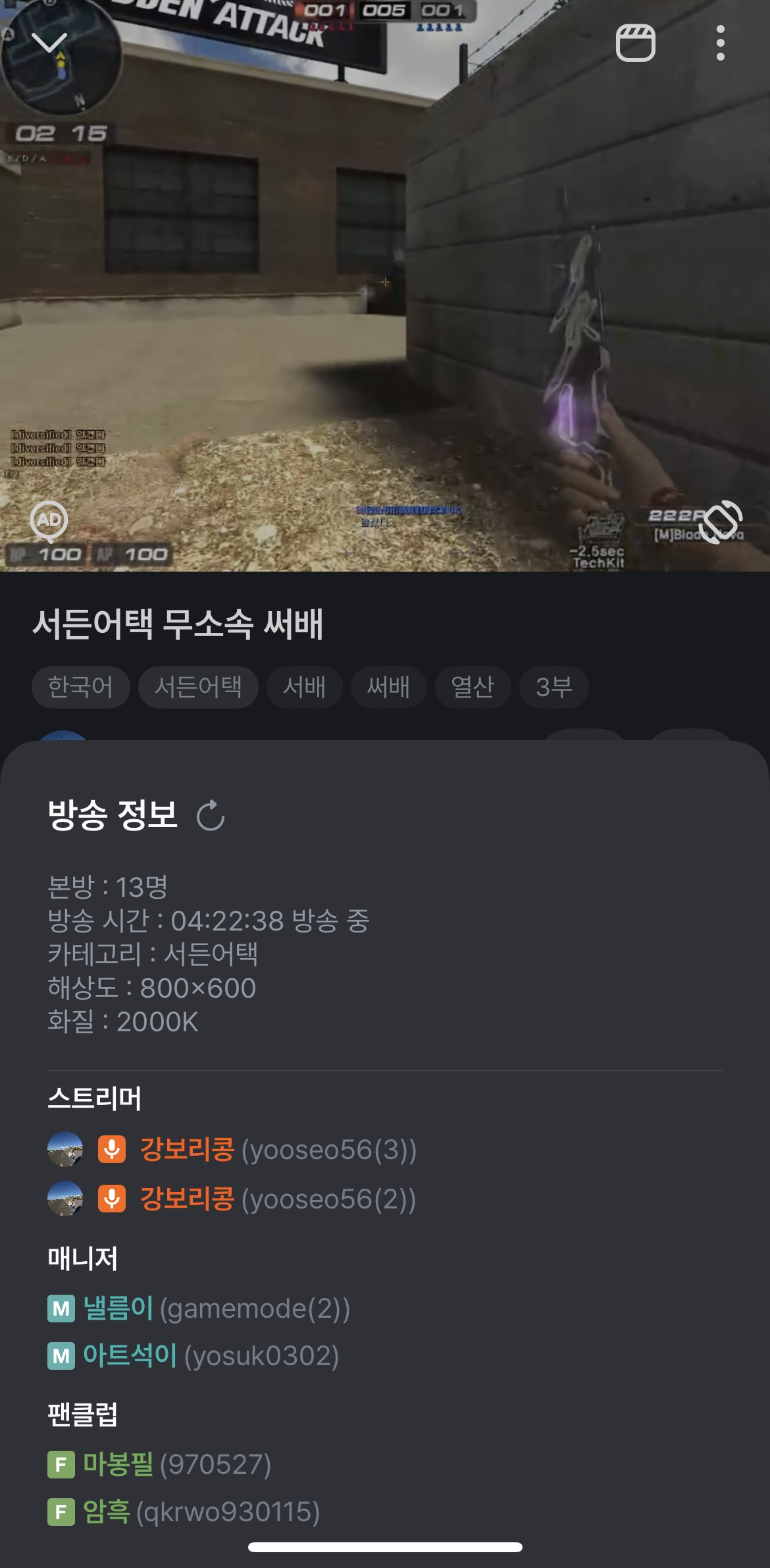Viewport: 770px width, 1568px height.
Task: Refresh the 방송 정보 panel
Action: [x=211, y=816]
